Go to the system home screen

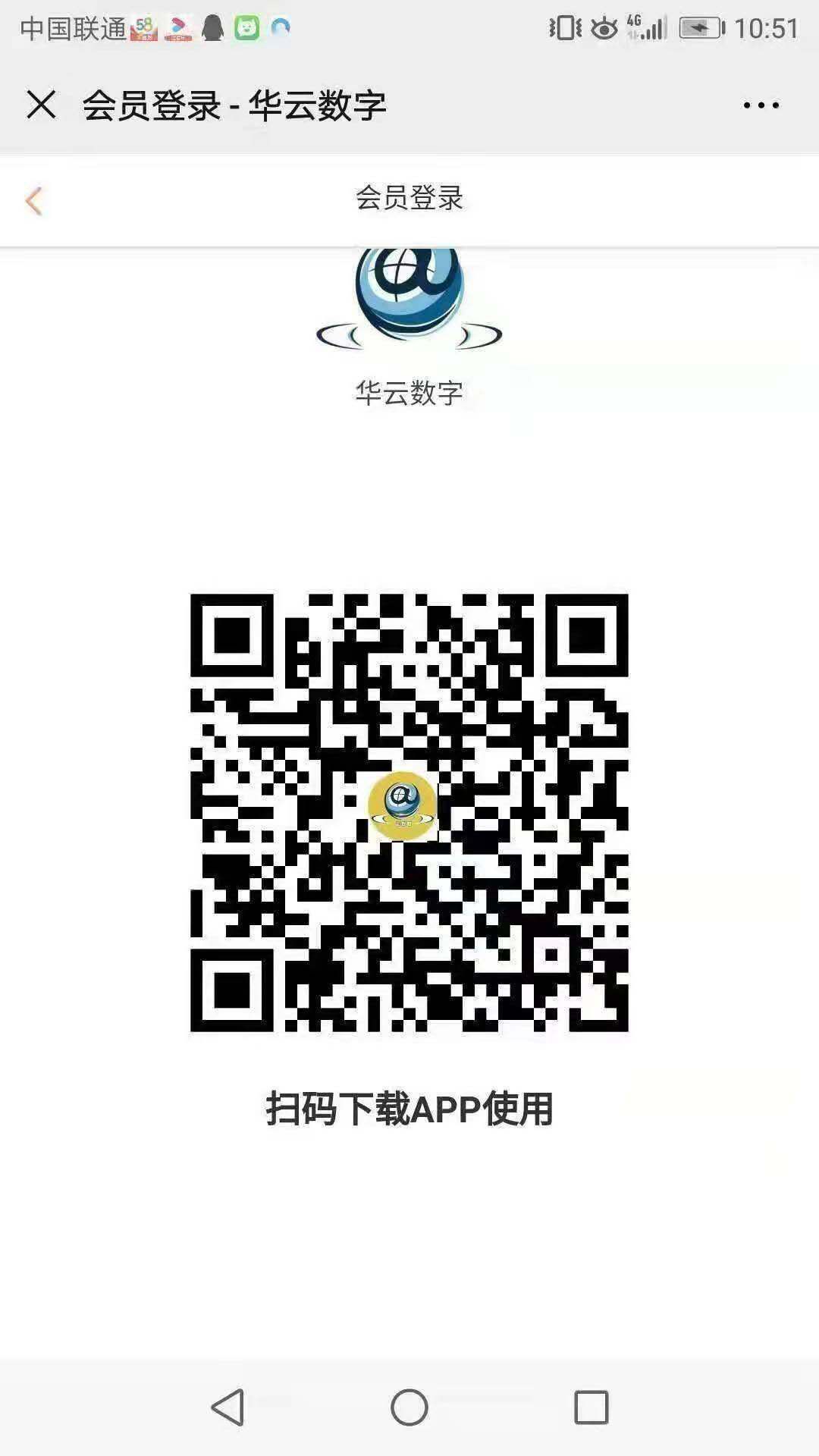click(409, 1407)
